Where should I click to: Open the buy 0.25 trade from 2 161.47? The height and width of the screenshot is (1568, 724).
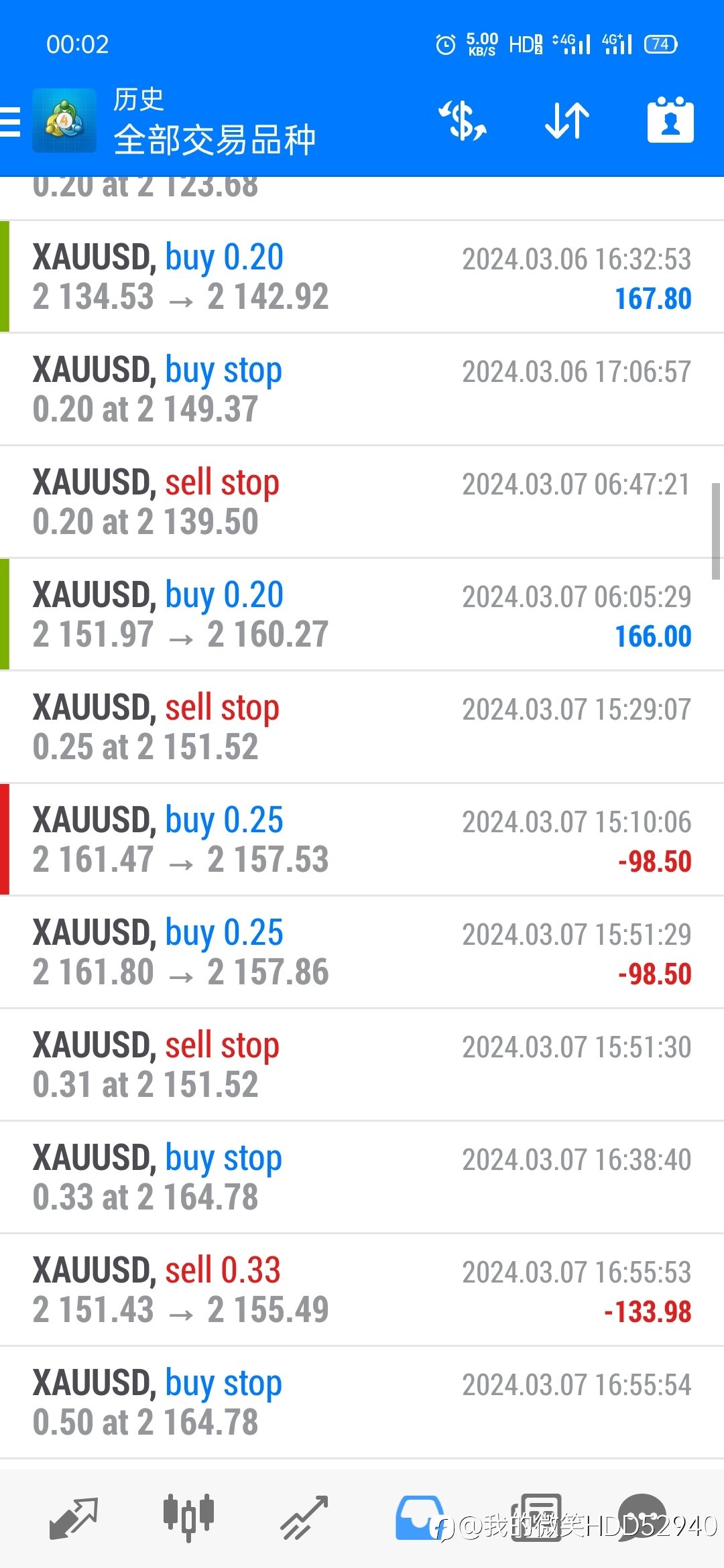pyautogui.click(x=362, y=840)
